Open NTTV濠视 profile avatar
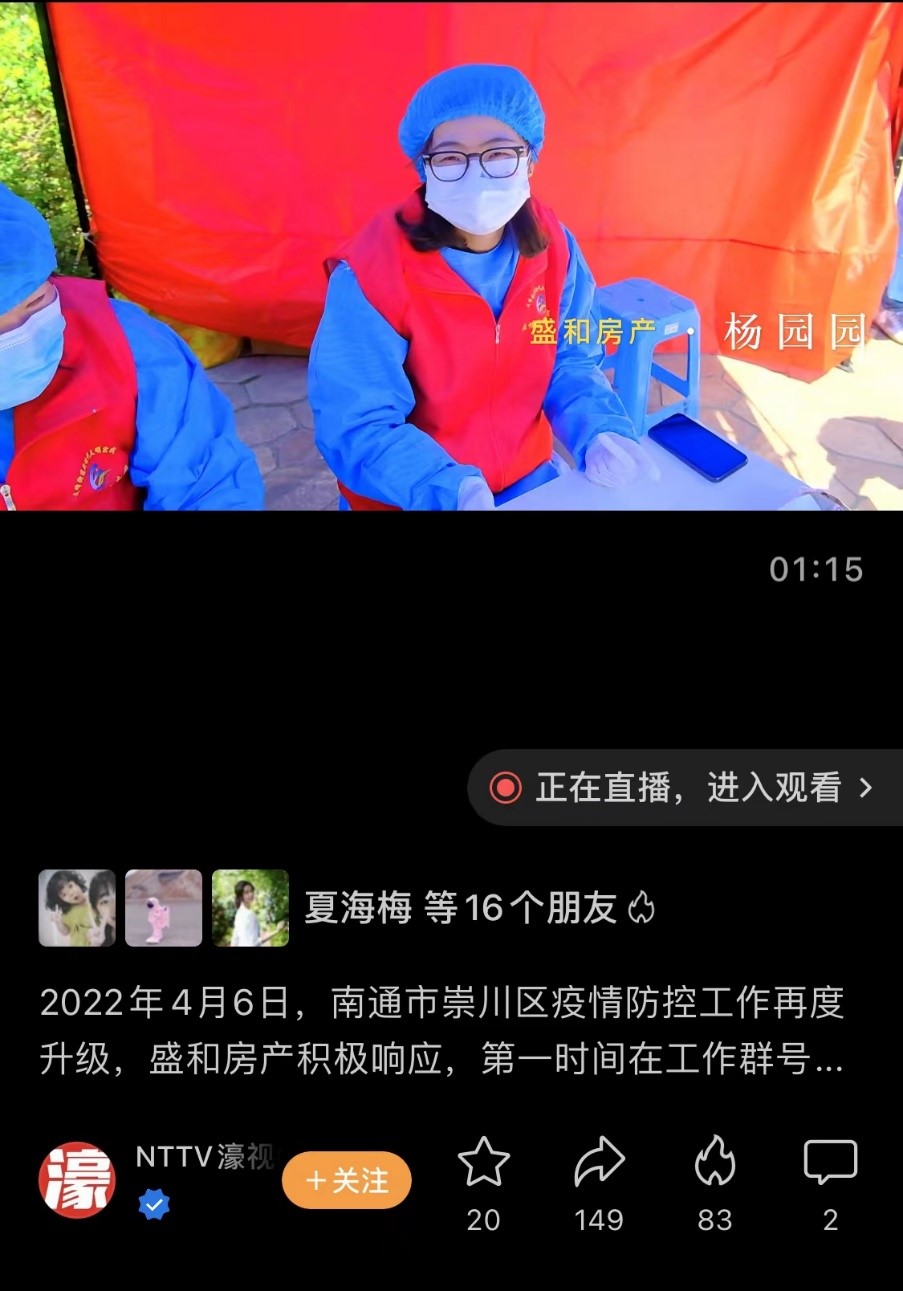This screenshot has width=903, height=1291. click(76, 1180)
